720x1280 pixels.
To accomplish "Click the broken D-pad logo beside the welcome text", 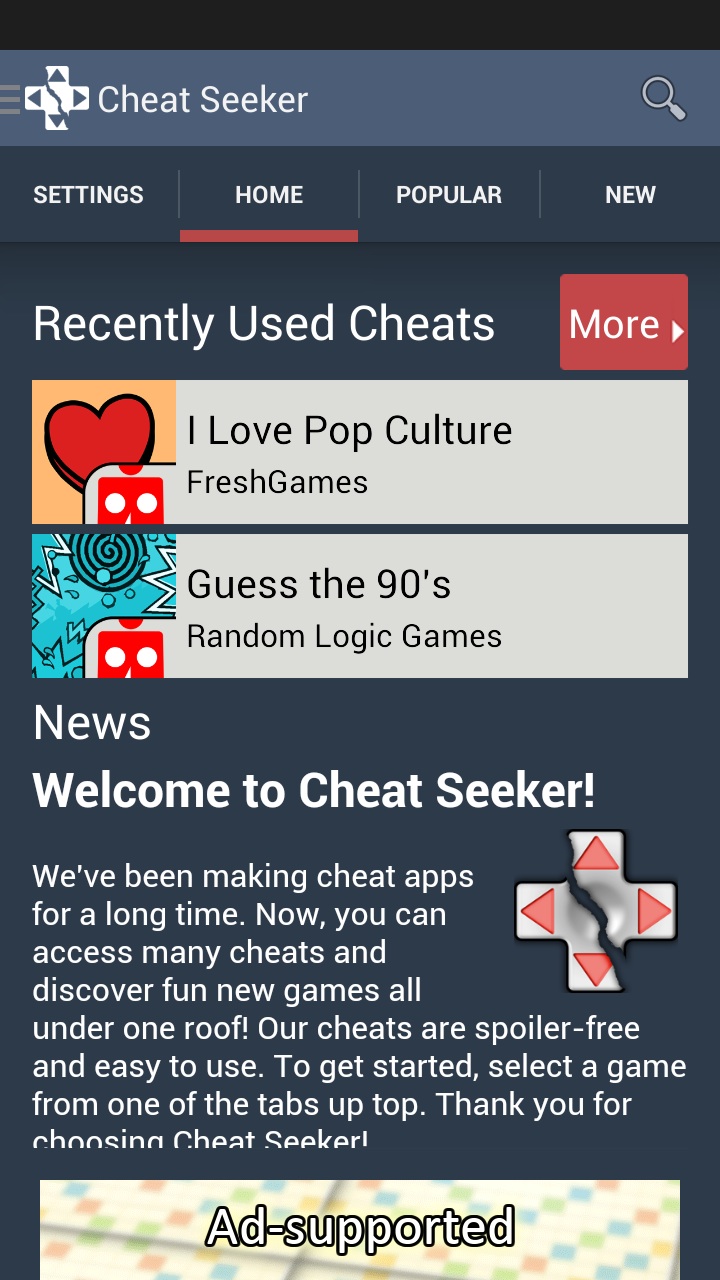I will (x=595, y=910).
